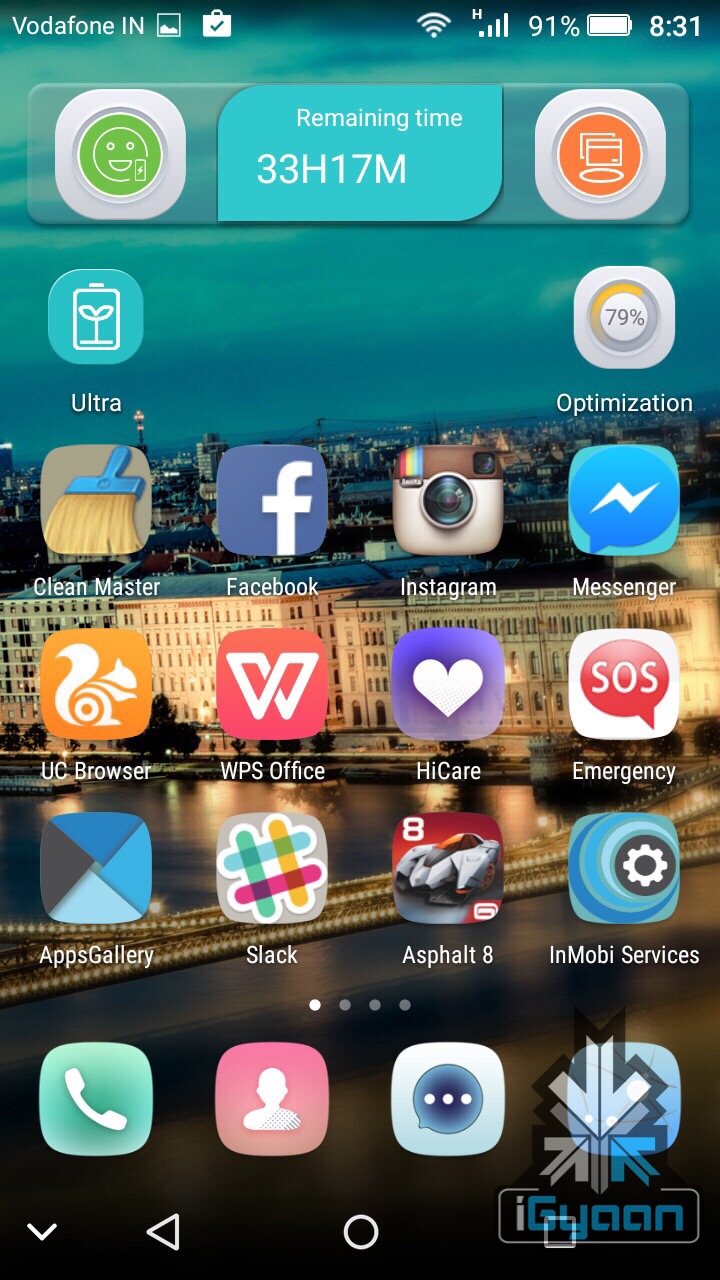This screenshot has height=1280, width=720.
Task: Open the Optimization widget
Action: pyautogui.click(x=624, y=317)
